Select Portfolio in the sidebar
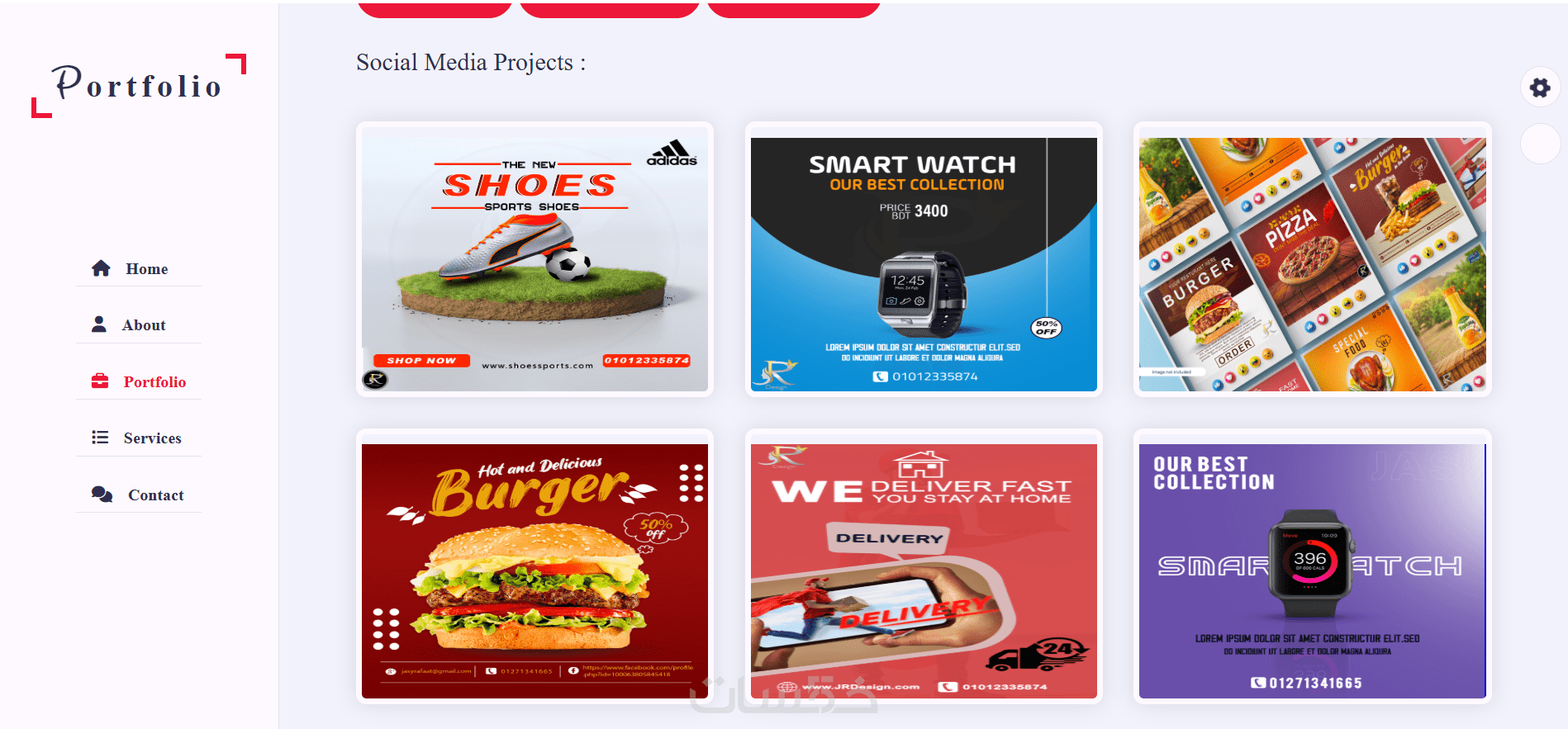 138,381
